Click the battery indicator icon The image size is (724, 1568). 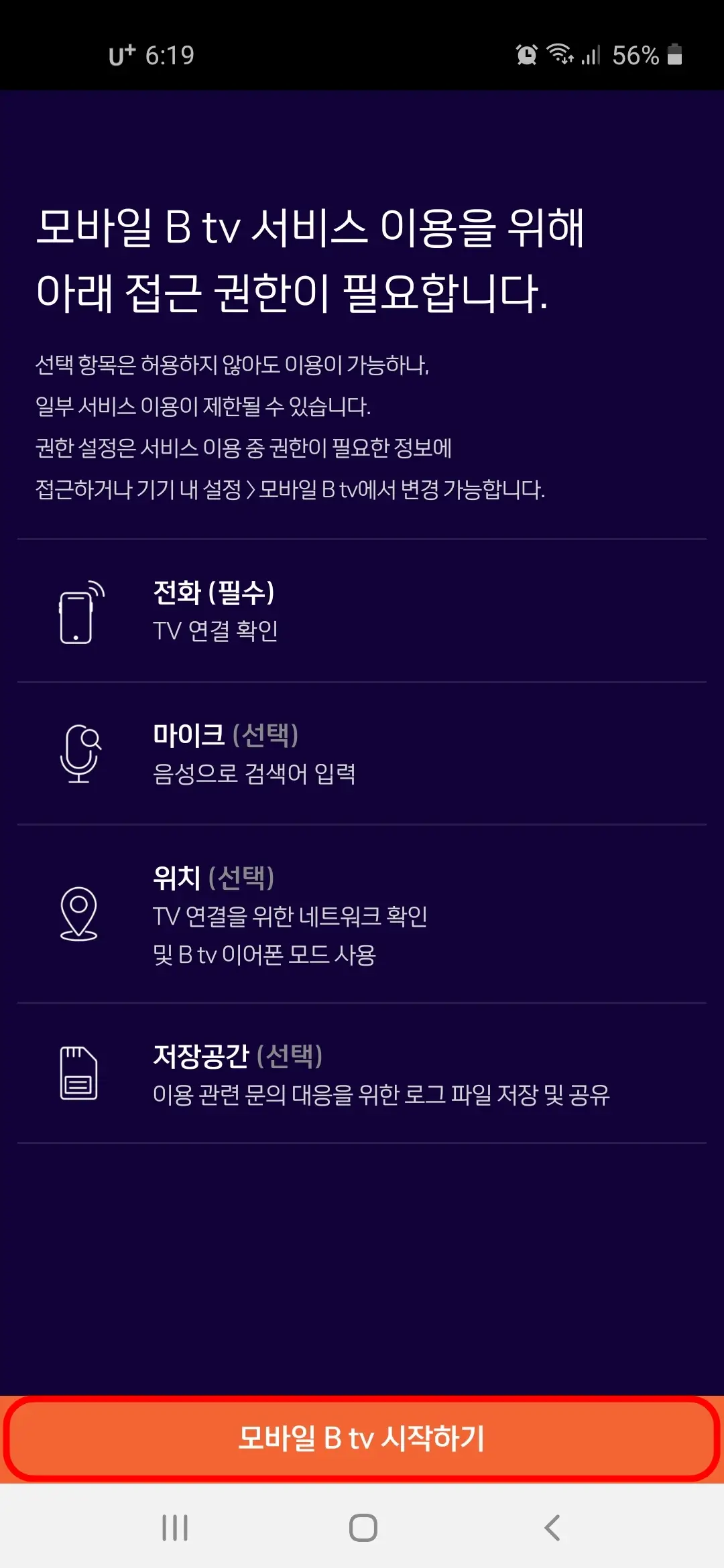click(674, 57)
